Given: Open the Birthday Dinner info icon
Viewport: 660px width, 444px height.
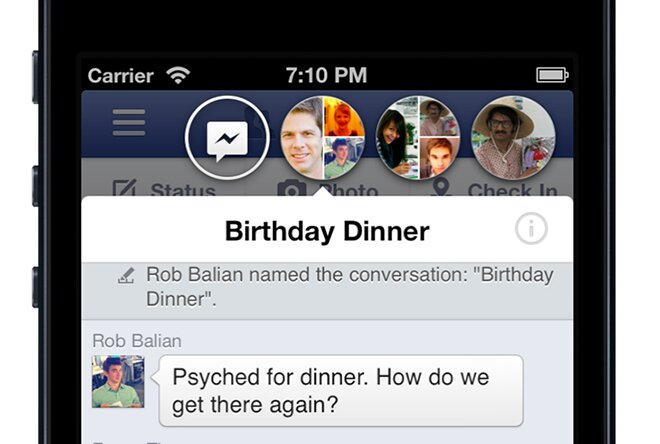Looking at the screenshot, I should pyautogui.click(x=531, y=230).
